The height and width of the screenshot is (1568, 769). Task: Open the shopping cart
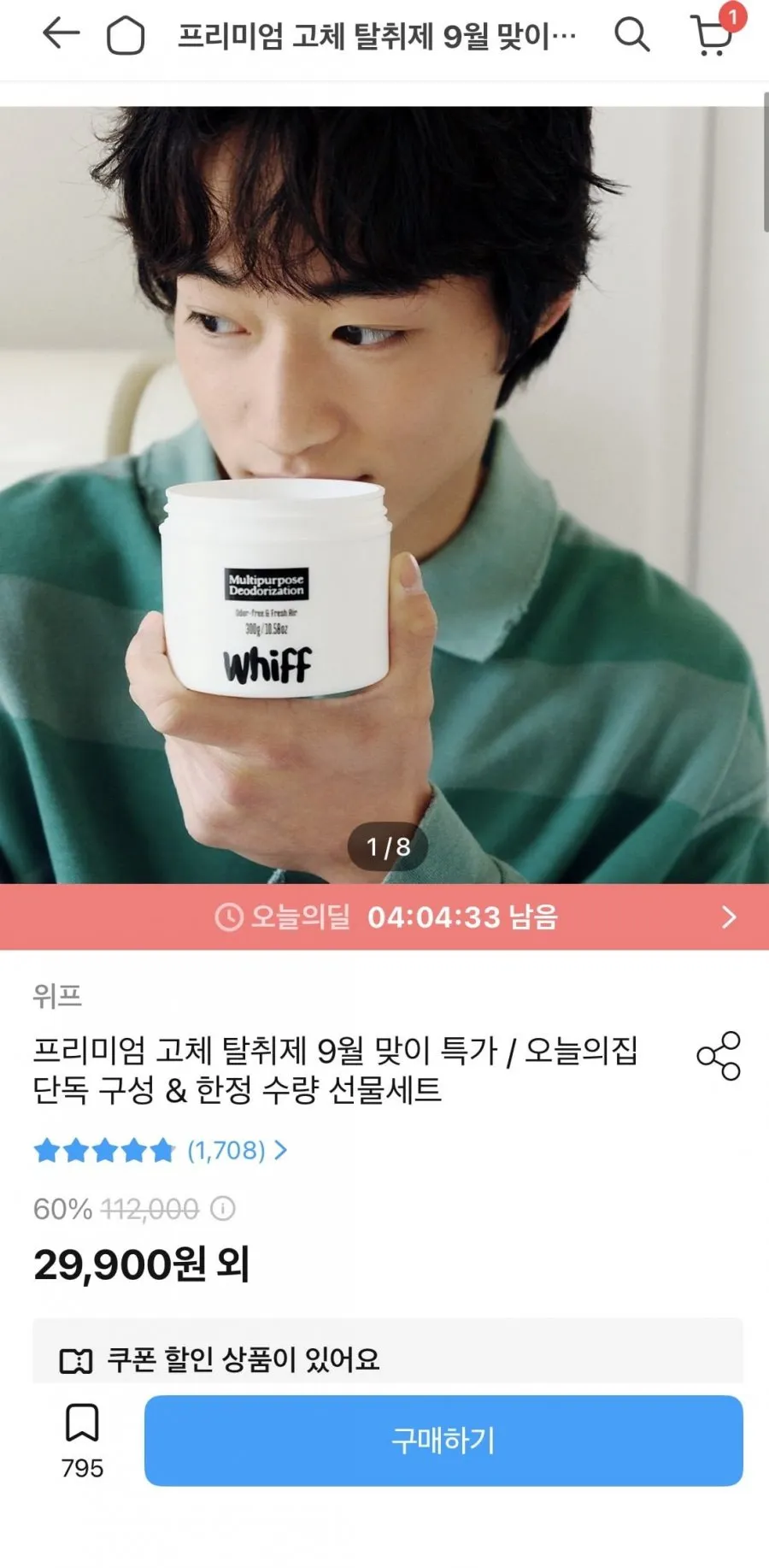tap(712, 34)
